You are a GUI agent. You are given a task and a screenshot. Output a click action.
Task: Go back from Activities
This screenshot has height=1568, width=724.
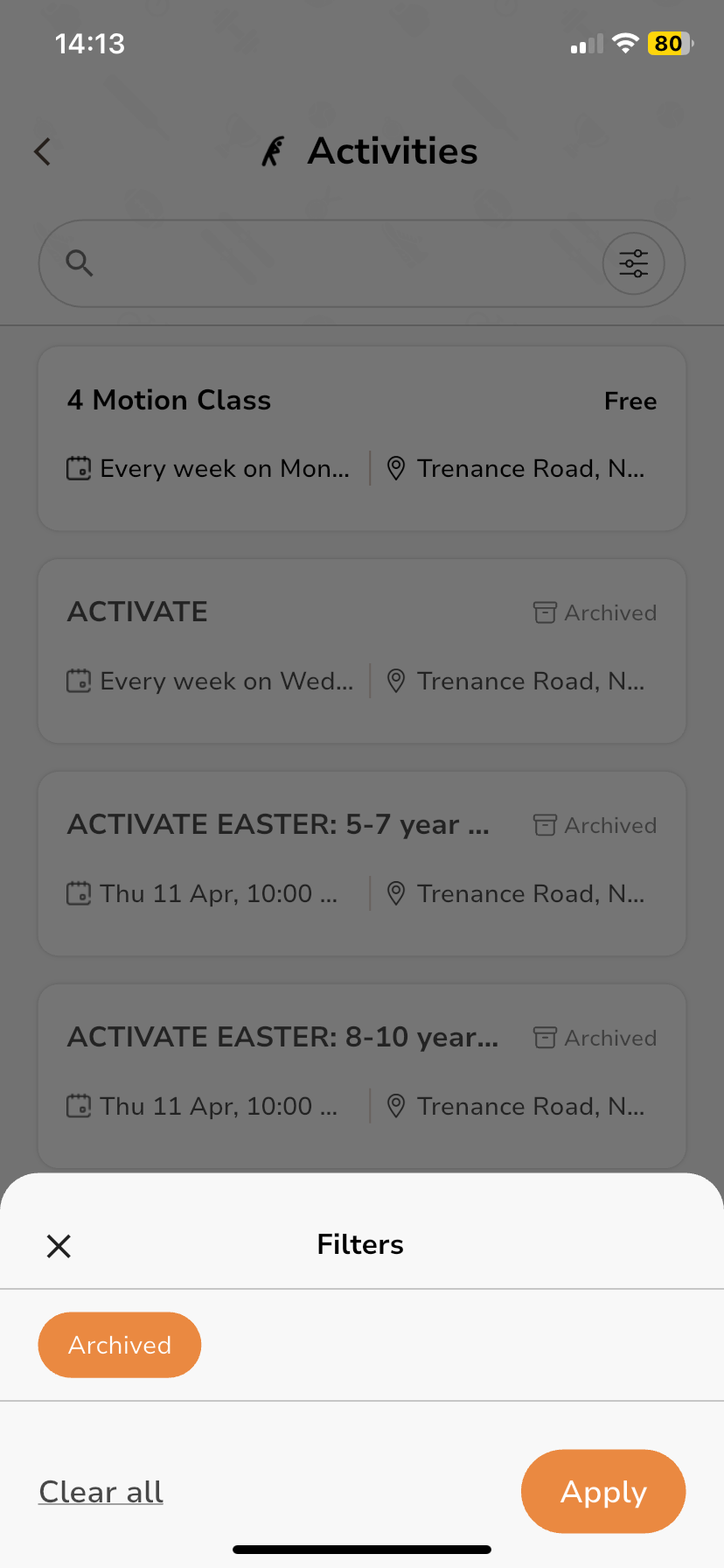click(x=42, y=151)
